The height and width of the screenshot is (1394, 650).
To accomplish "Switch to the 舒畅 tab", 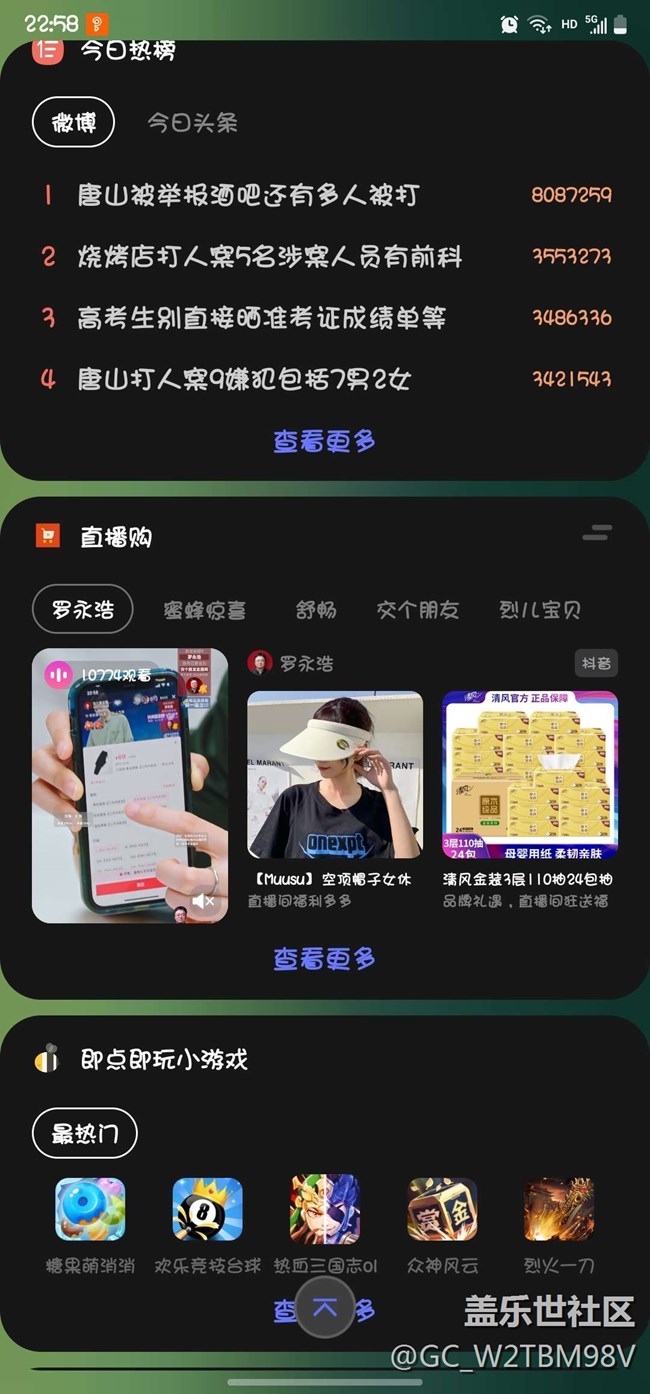I will 316,610.
